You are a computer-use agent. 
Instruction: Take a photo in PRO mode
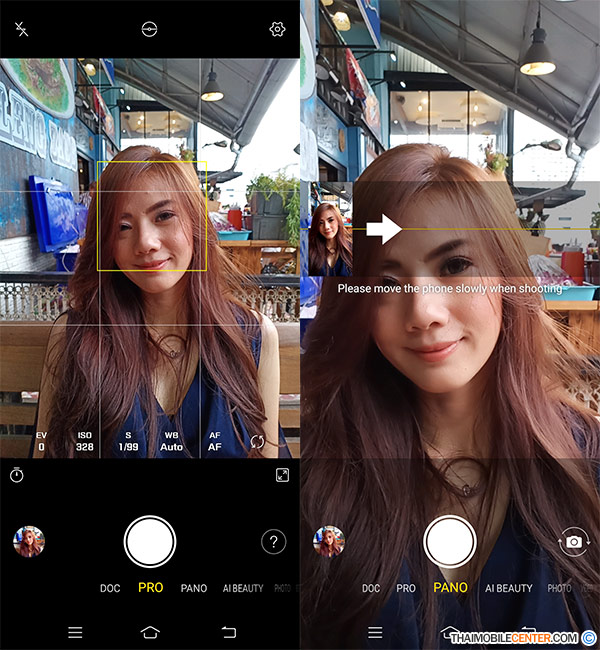(150, 542)
